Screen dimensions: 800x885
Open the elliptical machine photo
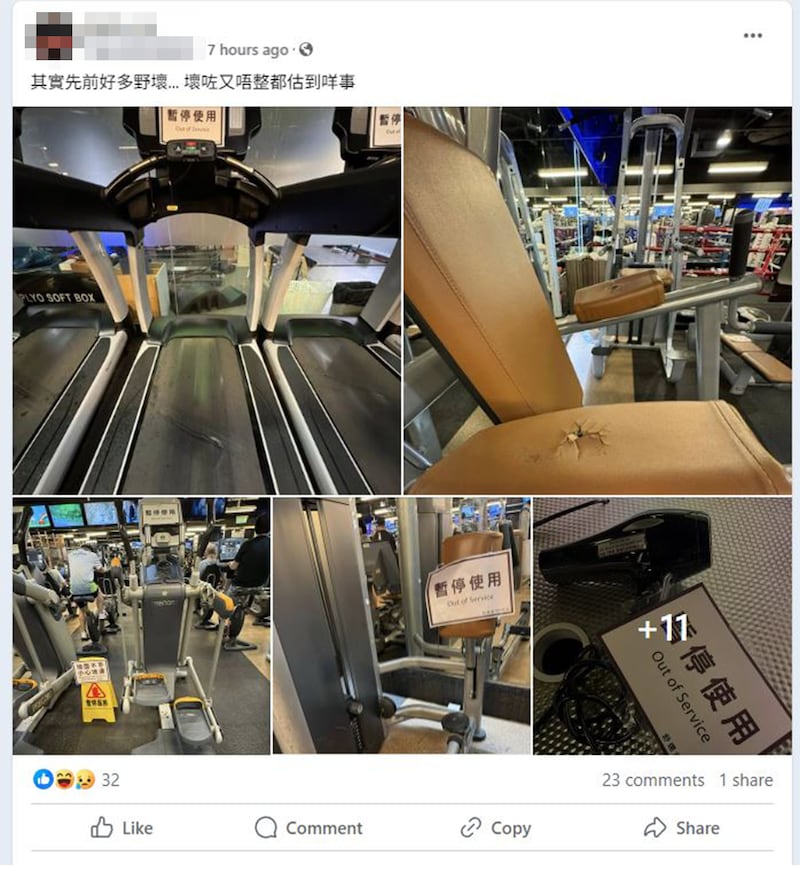[141, 626]
